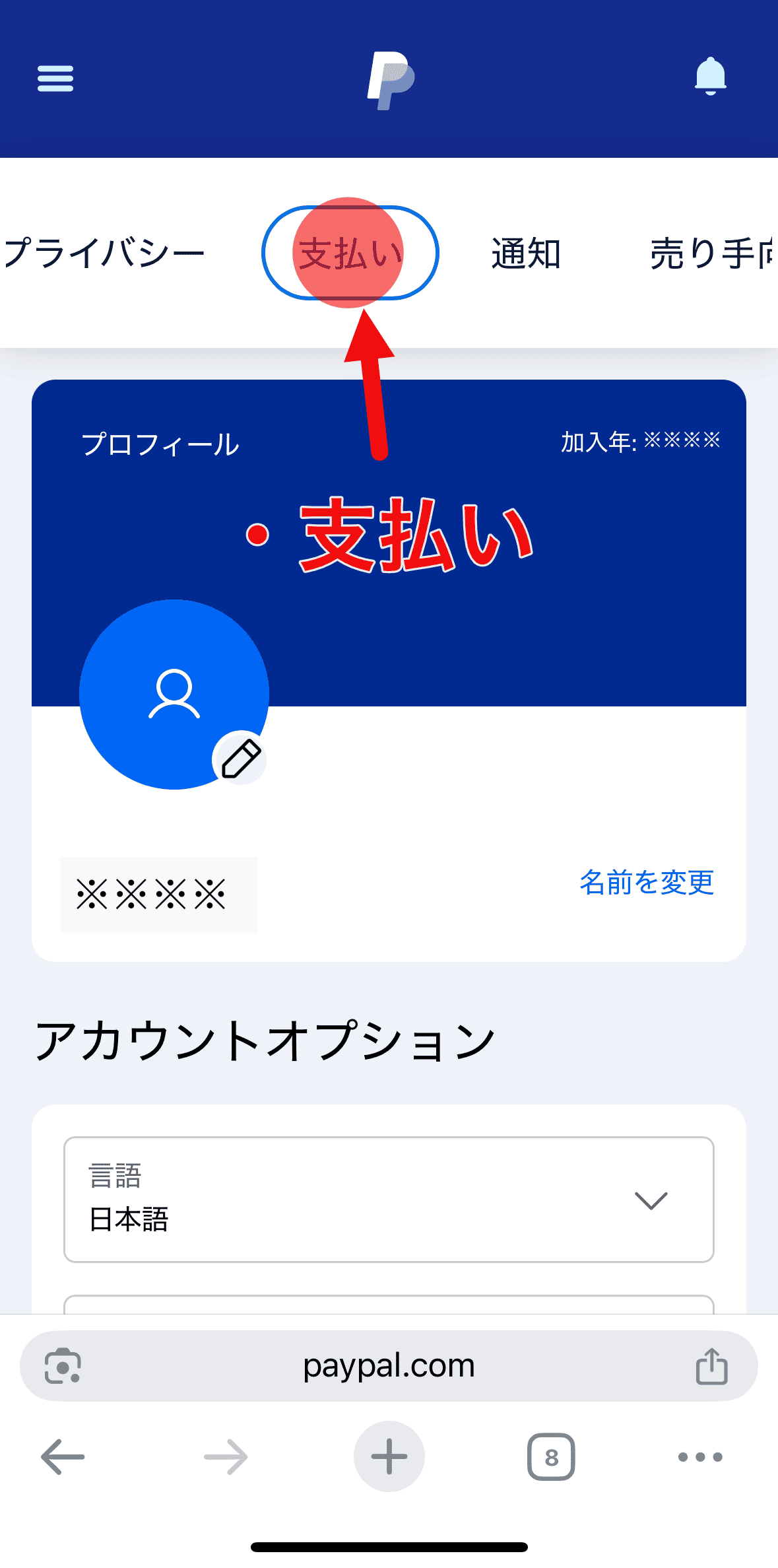Edit the profile photo with the pencil icon

coord(240,759)
